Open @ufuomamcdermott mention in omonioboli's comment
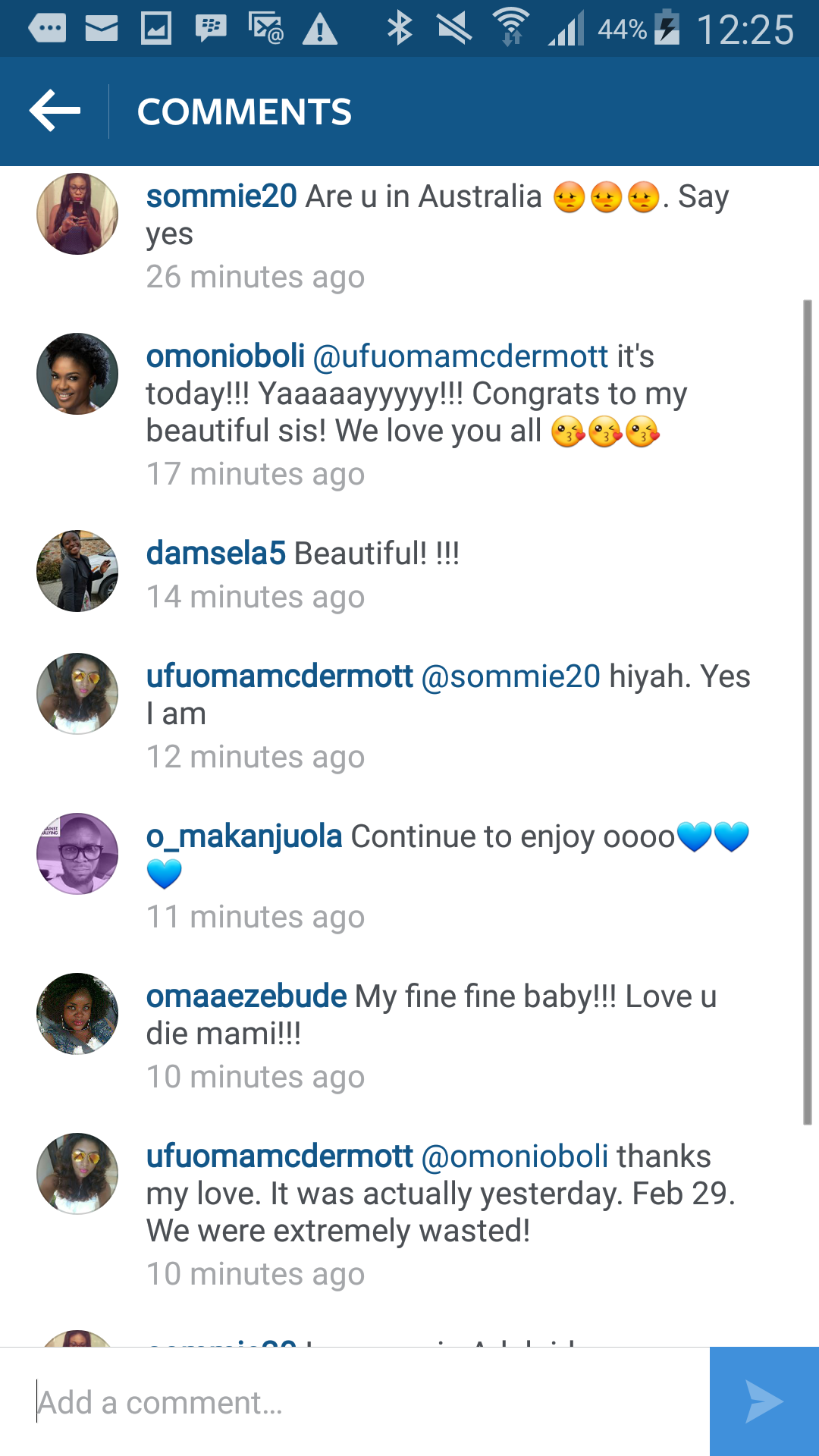The height and width of the screenshot is (1456, 819). coord(460,356)
